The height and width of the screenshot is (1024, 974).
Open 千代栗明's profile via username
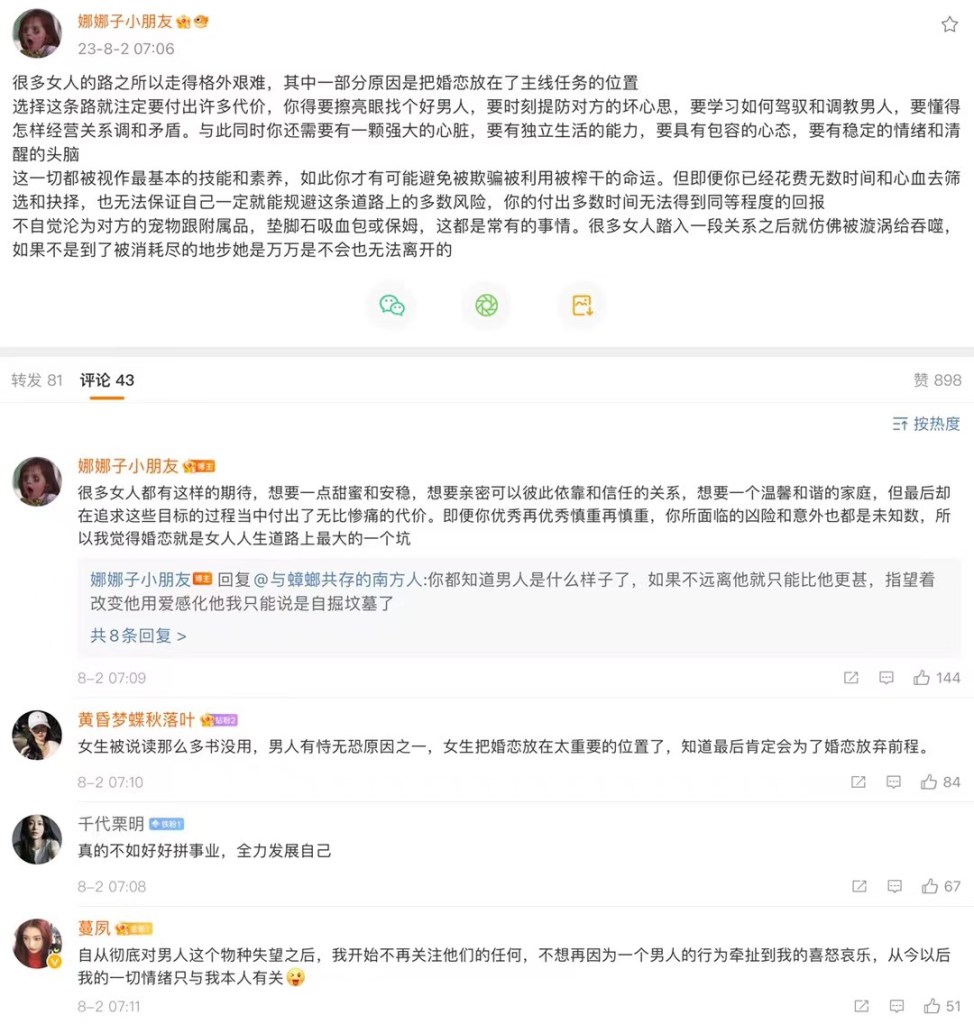click(x=110, y=824)
